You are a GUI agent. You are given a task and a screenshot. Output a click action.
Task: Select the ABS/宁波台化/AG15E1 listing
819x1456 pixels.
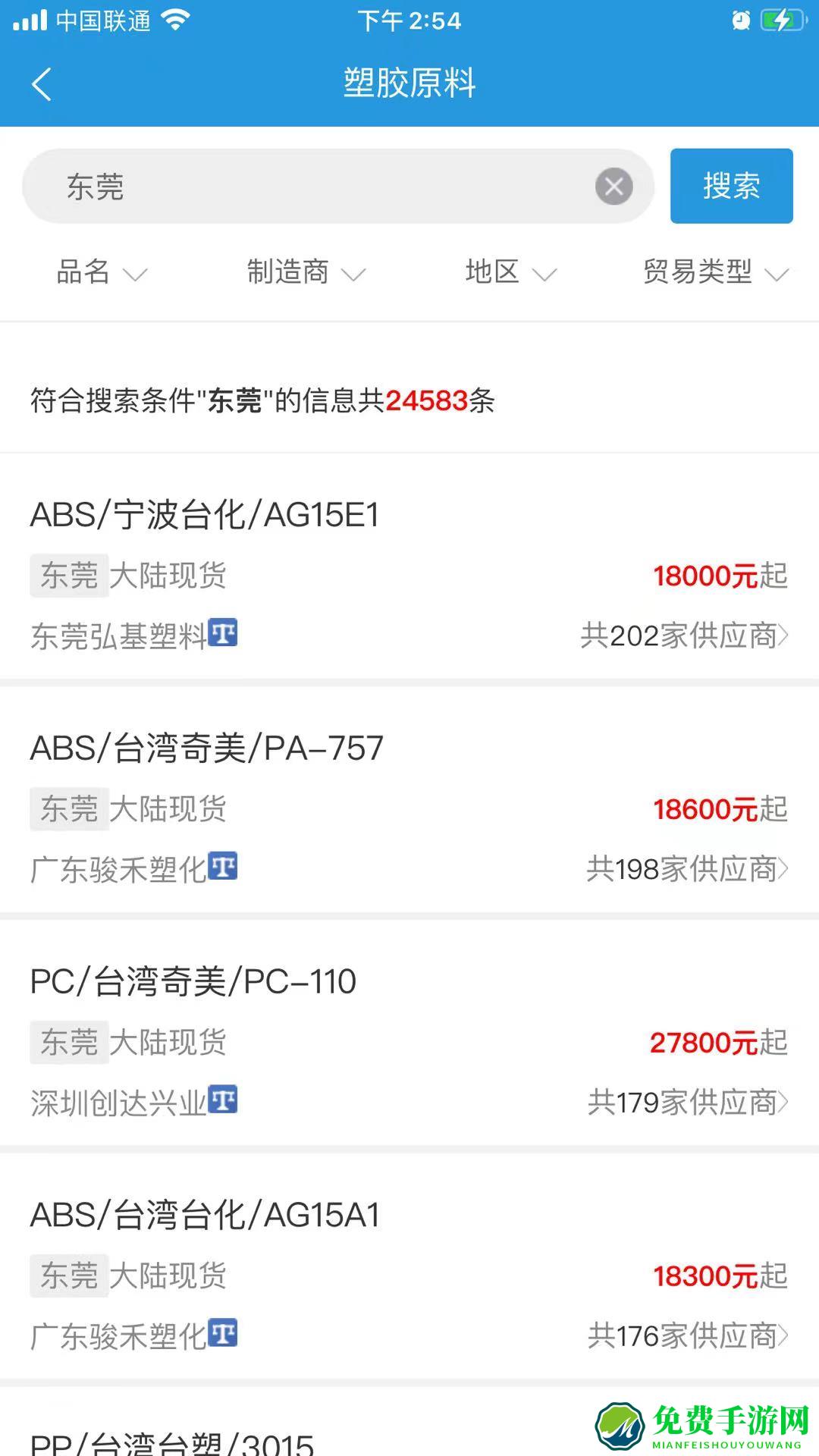pyautogui.click(x=205, y=514)
